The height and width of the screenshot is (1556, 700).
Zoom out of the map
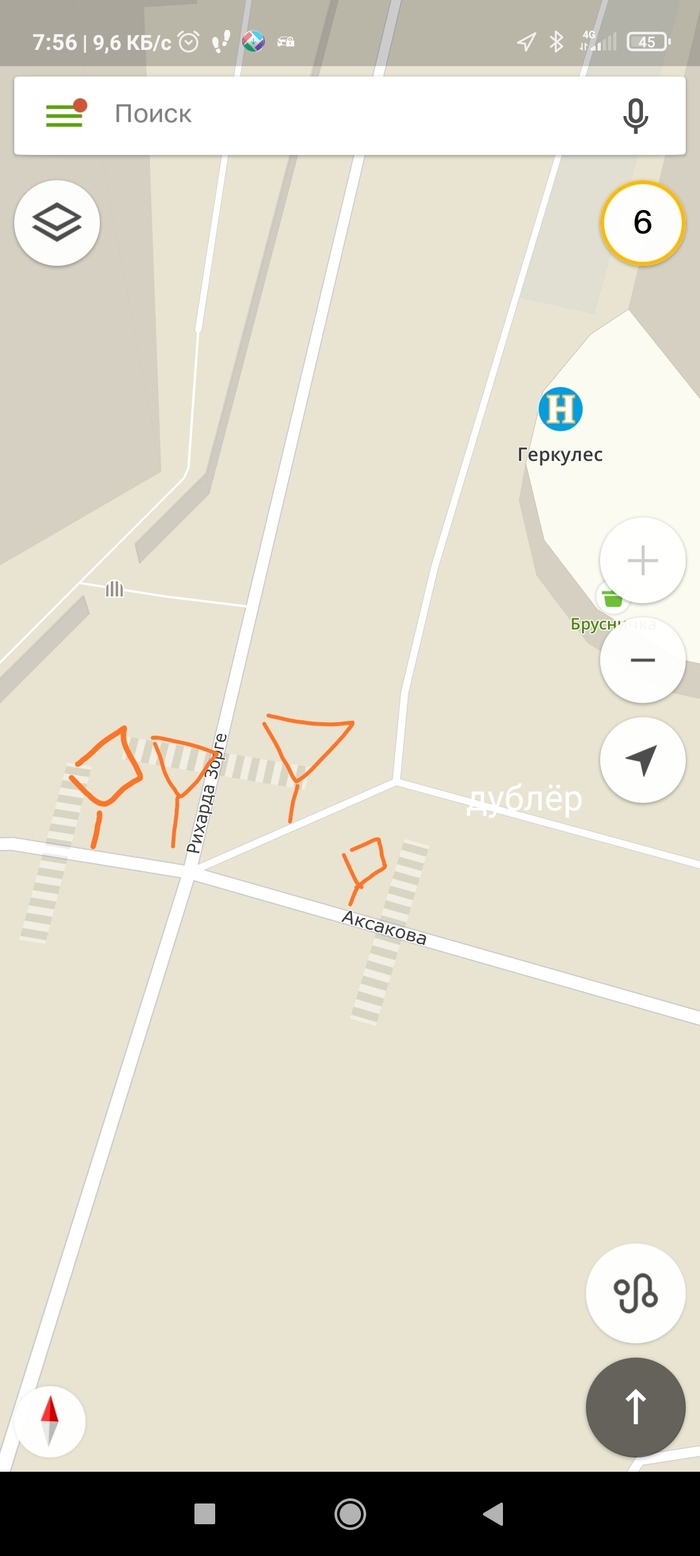coord(642,660)
